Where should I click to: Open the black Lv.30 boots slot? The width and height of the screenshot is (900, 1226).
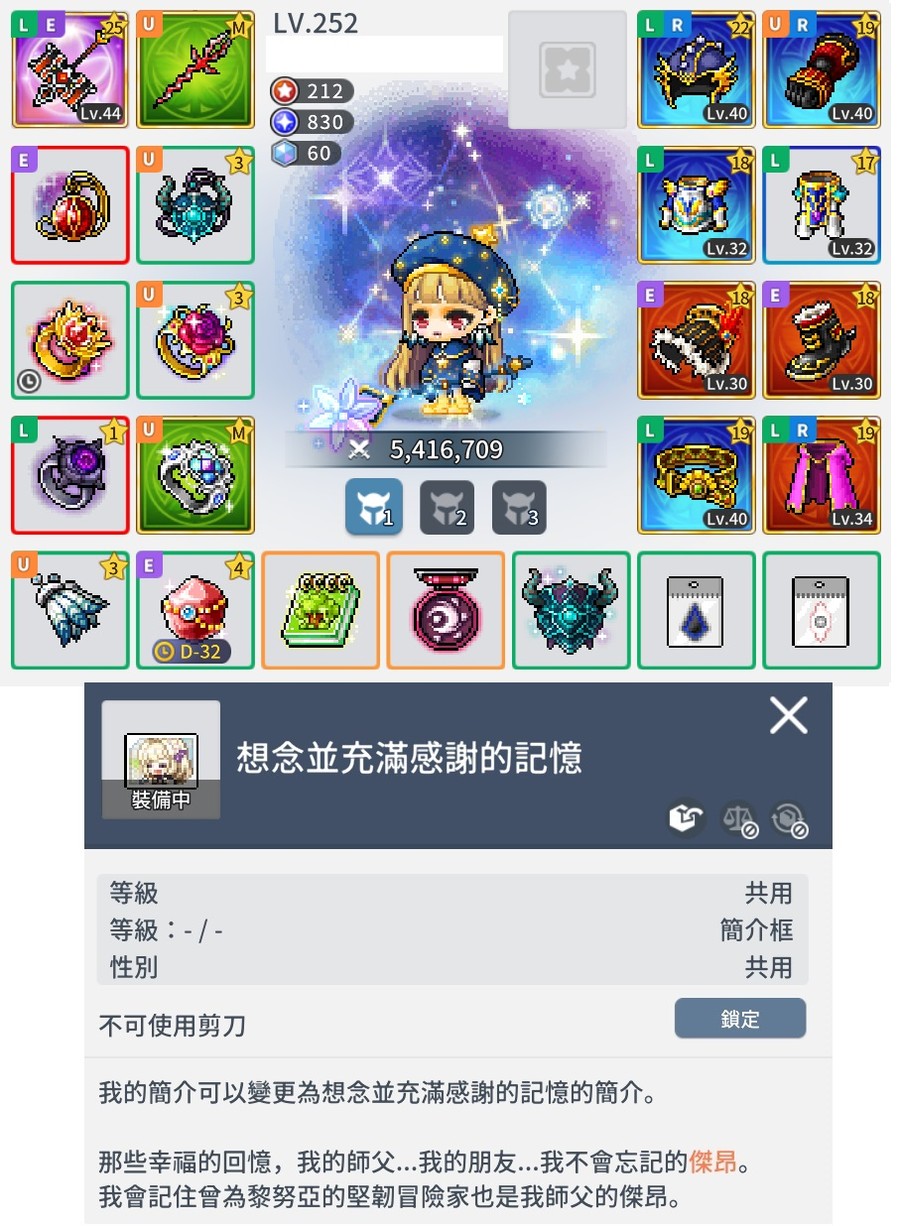click(x=821, y=340)
